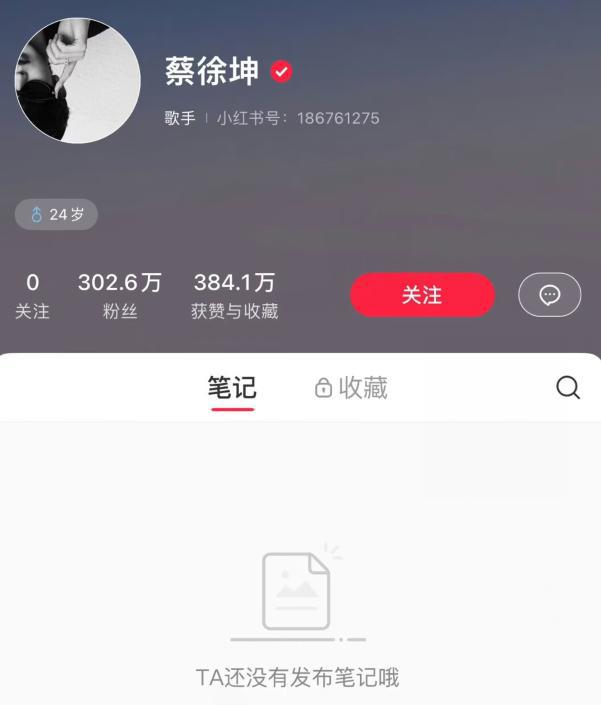Screen dimensions: 601x705
Task: Open the profile avatar photo
Action: click(x=77, y=80)
